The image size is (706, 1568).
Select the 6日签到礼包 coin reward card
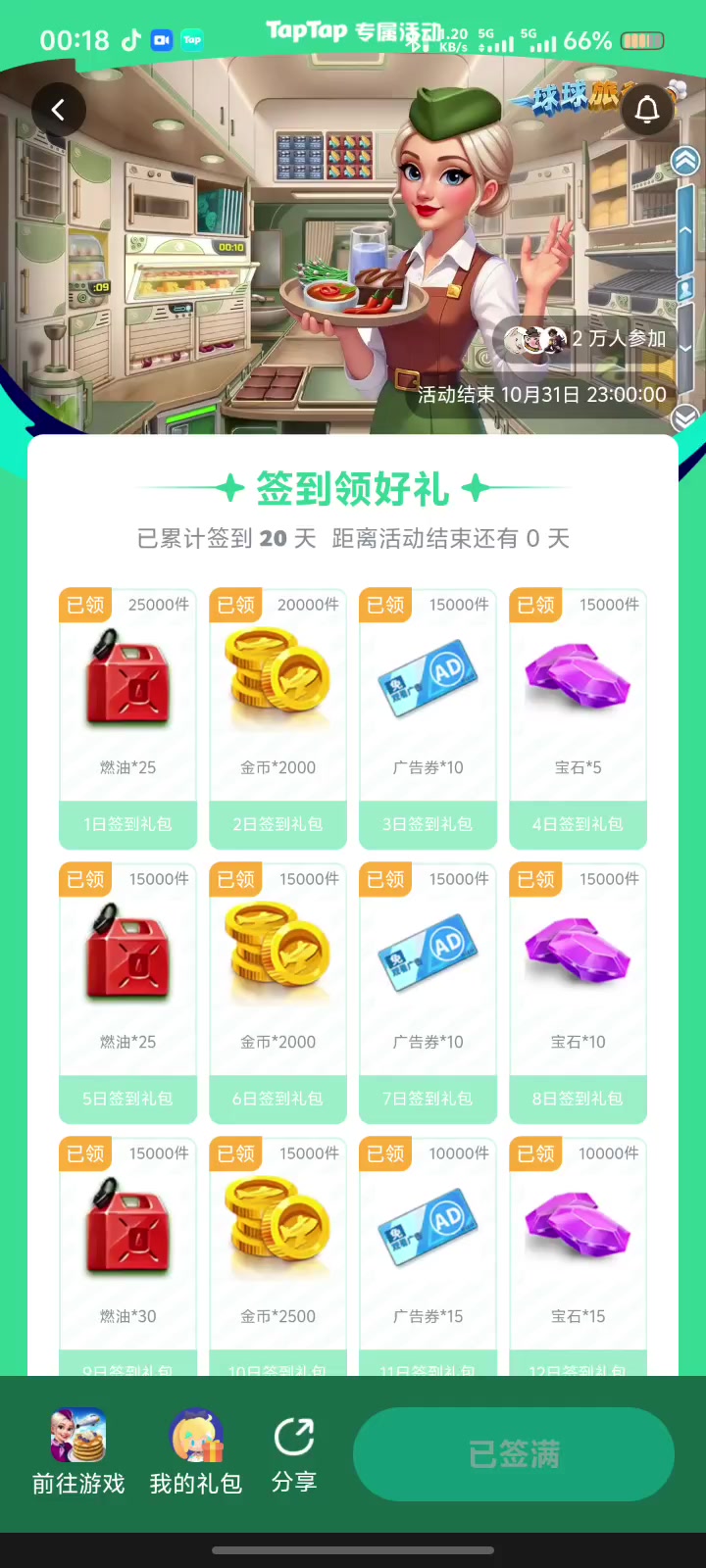[x=278, y=993]
